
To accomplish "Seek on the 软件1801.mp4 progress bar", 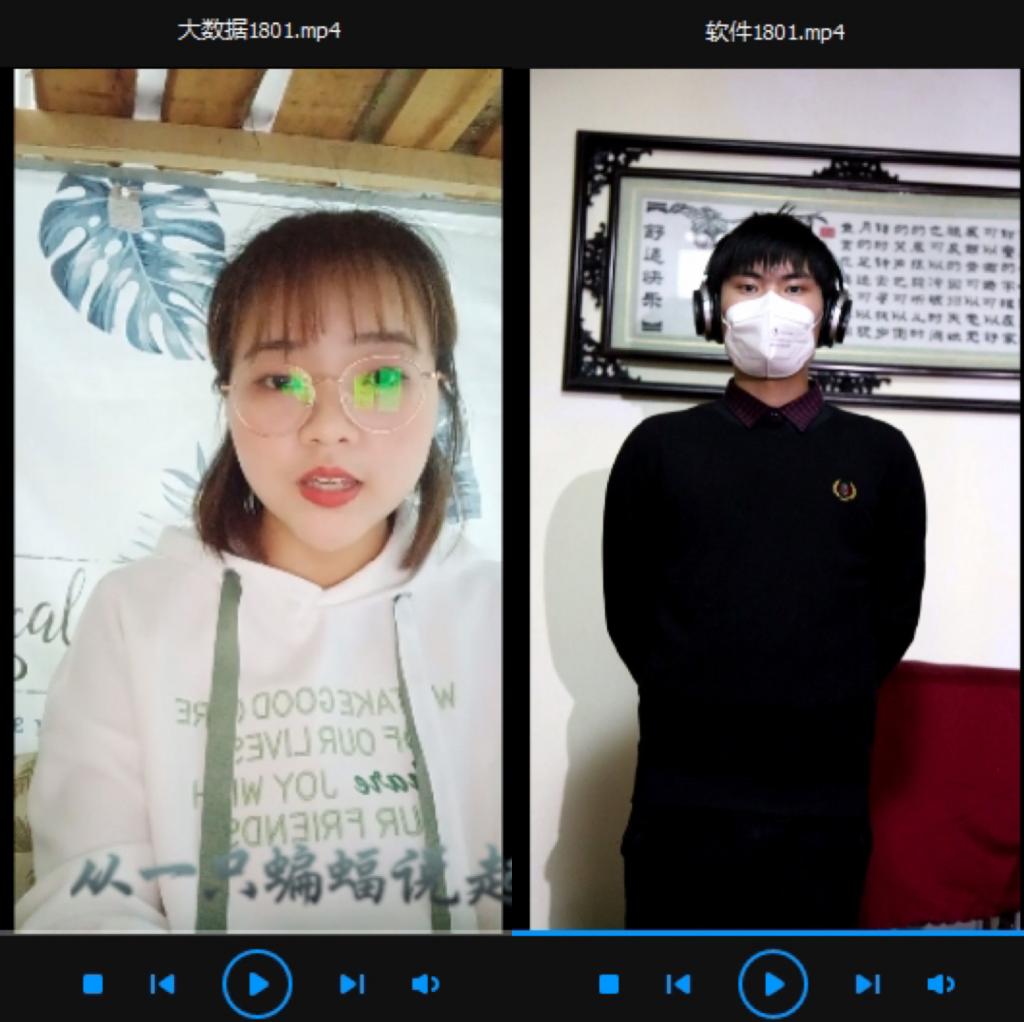I will 768,933.
